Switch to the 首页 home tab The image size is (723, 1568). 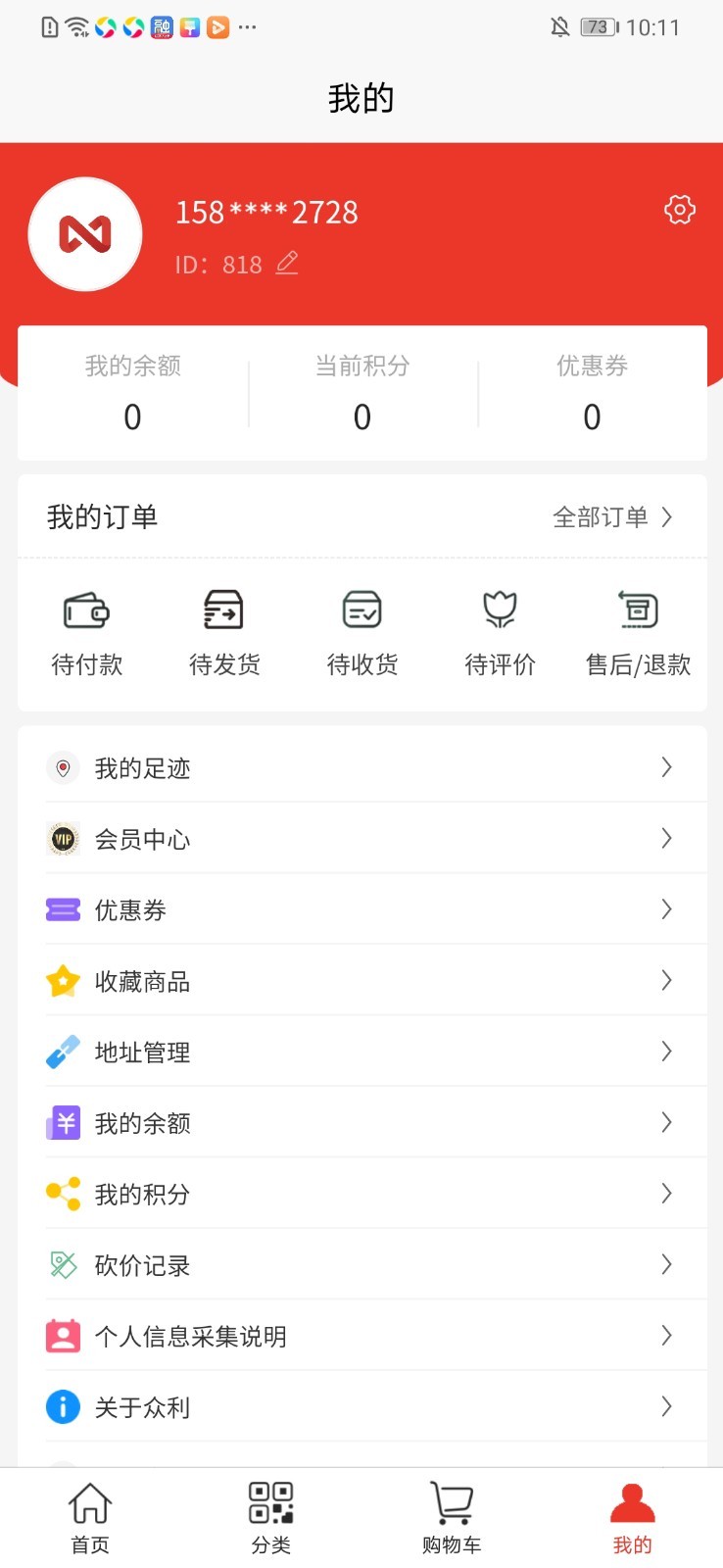(90, 1518)
